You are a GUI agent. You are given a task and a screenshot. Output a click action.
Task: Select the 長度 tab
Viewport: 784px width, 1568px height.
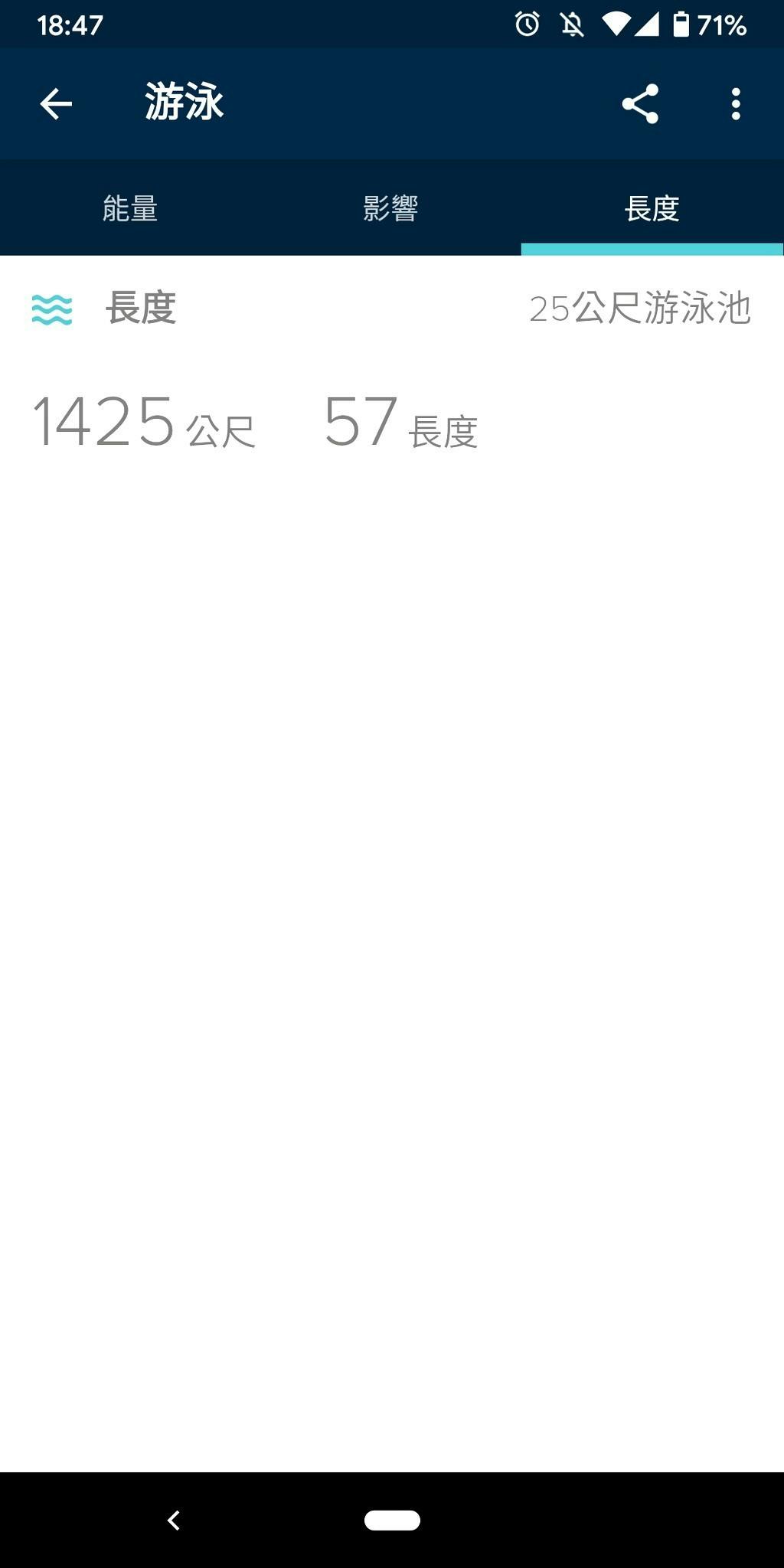tap(652, 208)
